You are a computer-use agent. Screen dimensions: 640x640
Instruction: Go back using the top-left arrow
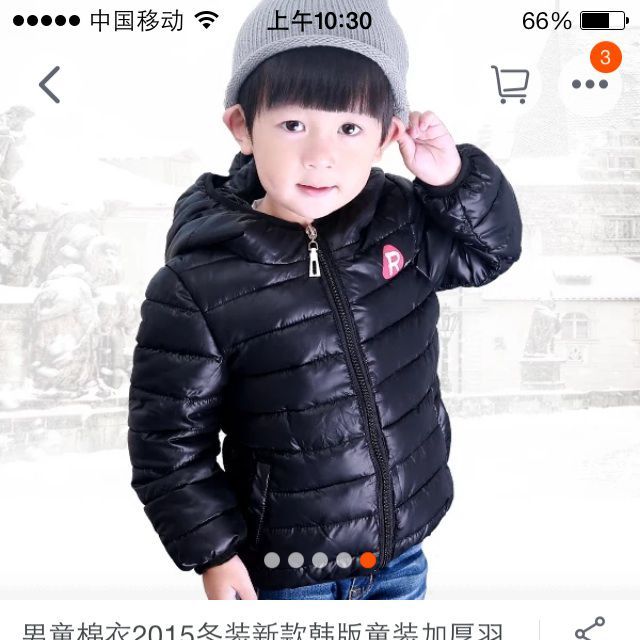(x=49, y=85)
